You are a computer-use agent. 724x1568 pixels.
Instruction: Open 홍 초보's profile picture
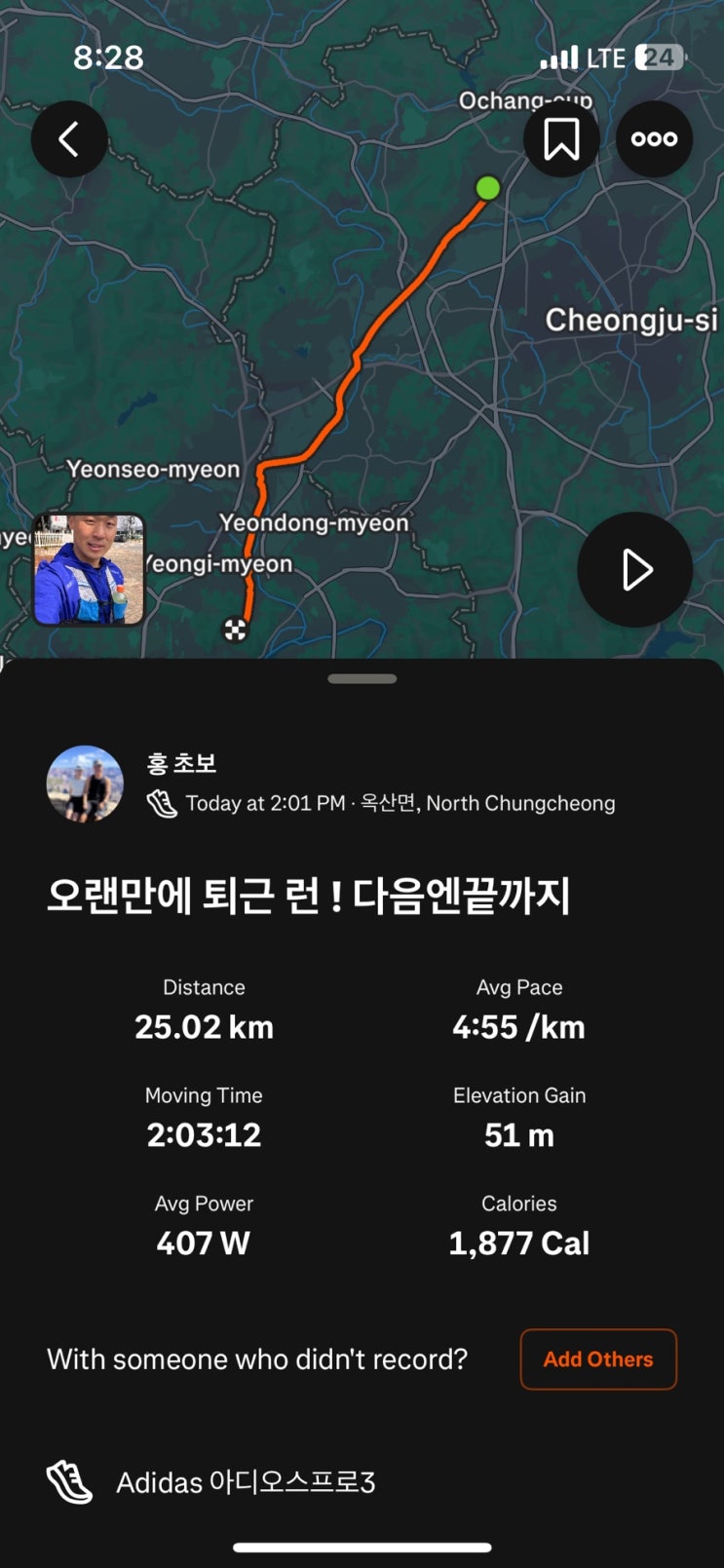[x=85, y=784]
